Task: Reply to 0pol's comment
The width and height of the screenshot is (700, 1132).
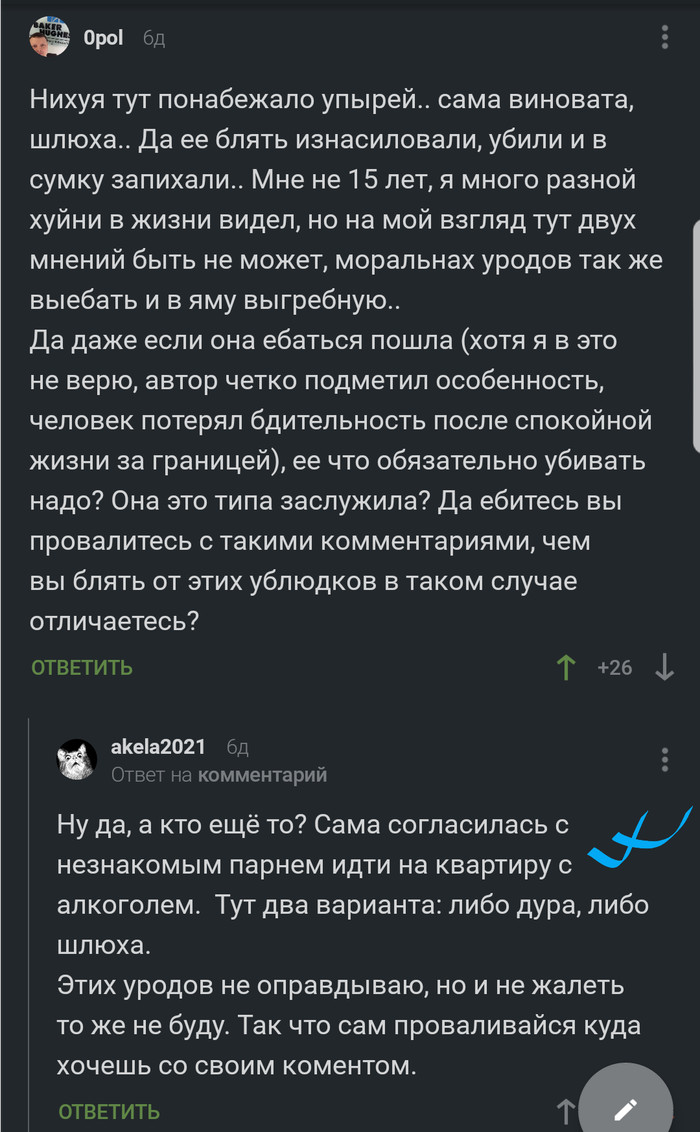Action: (x=82, y=668)
